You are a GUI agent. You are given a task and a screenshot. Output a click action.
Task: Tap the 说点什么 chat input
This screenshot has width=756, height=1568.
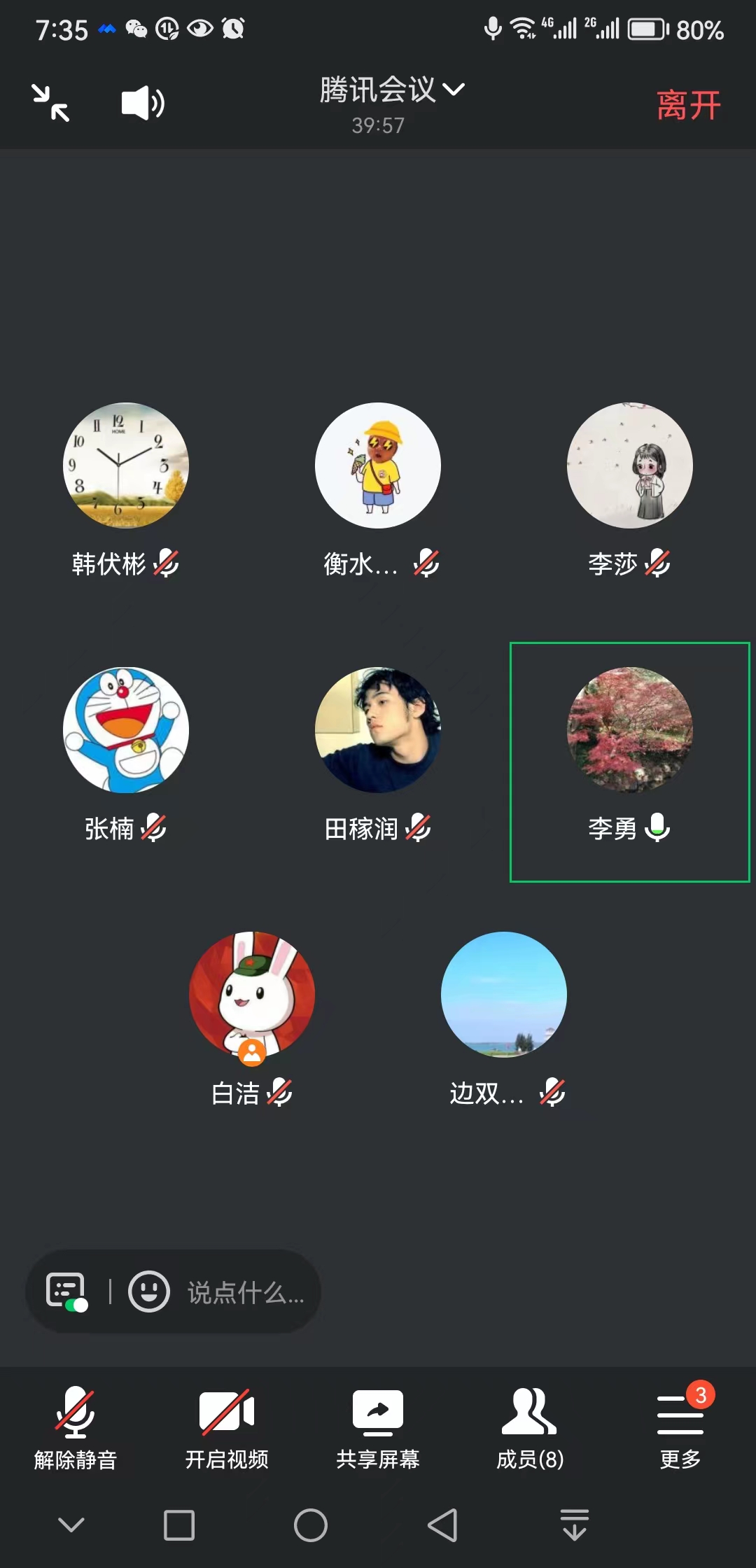point(245,1292)
